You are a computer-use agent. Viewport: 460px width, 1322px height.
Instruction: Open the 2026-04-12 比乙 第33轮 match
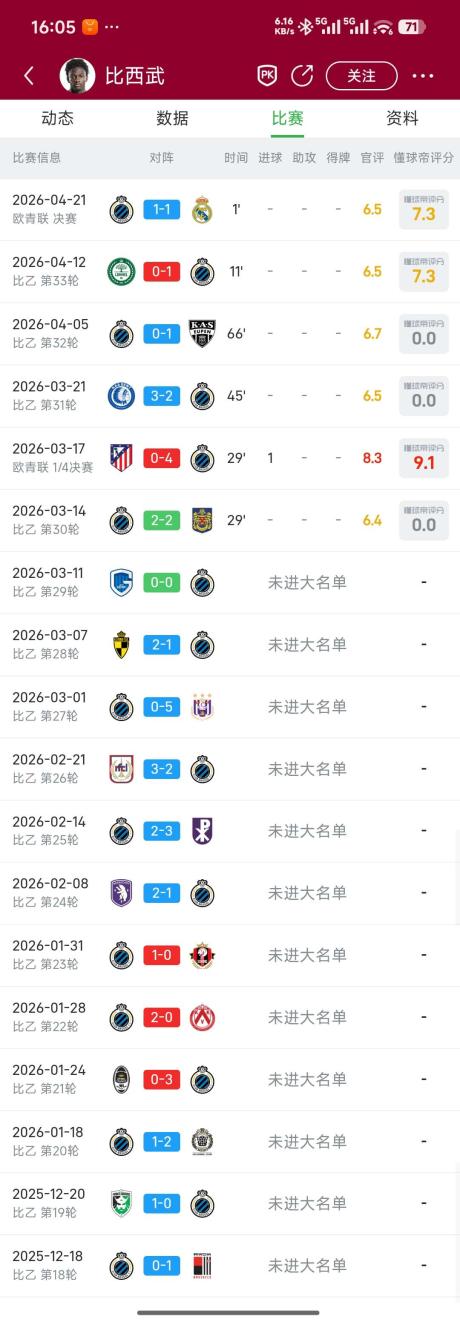click(230, 272)
